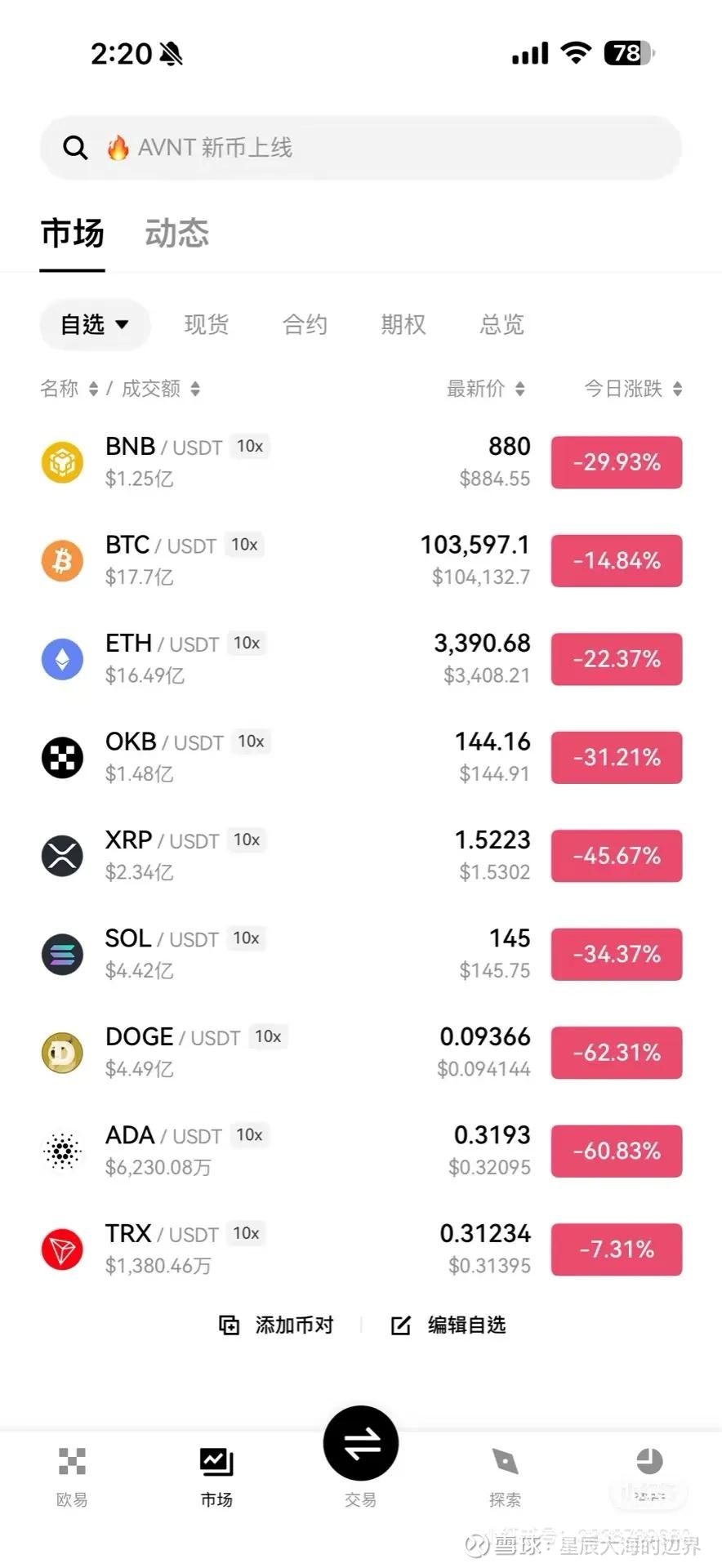Sort by 今日涨跌 using its arrows

[631, 389]
